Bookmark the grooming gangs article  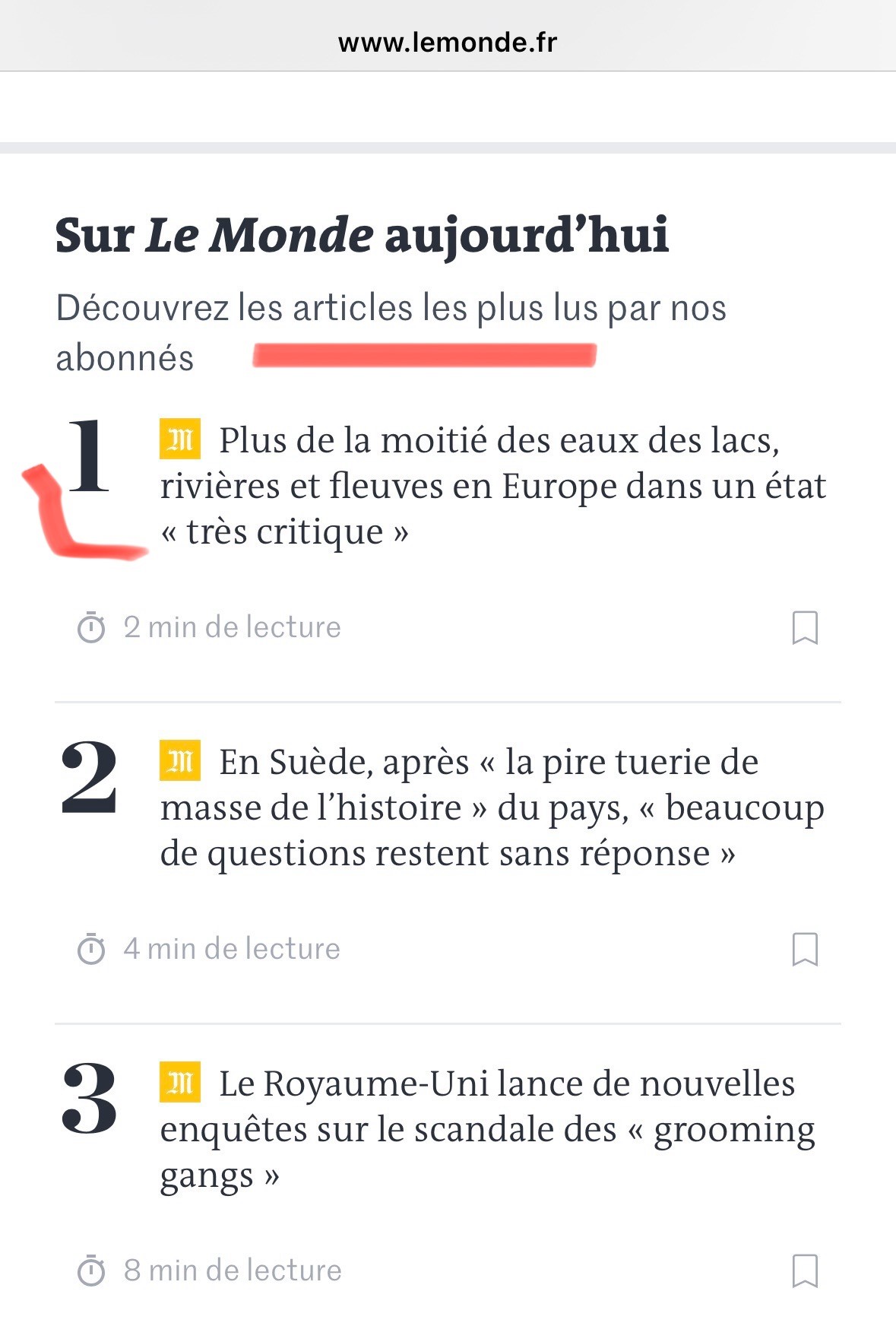click(x=805, y=1271)
